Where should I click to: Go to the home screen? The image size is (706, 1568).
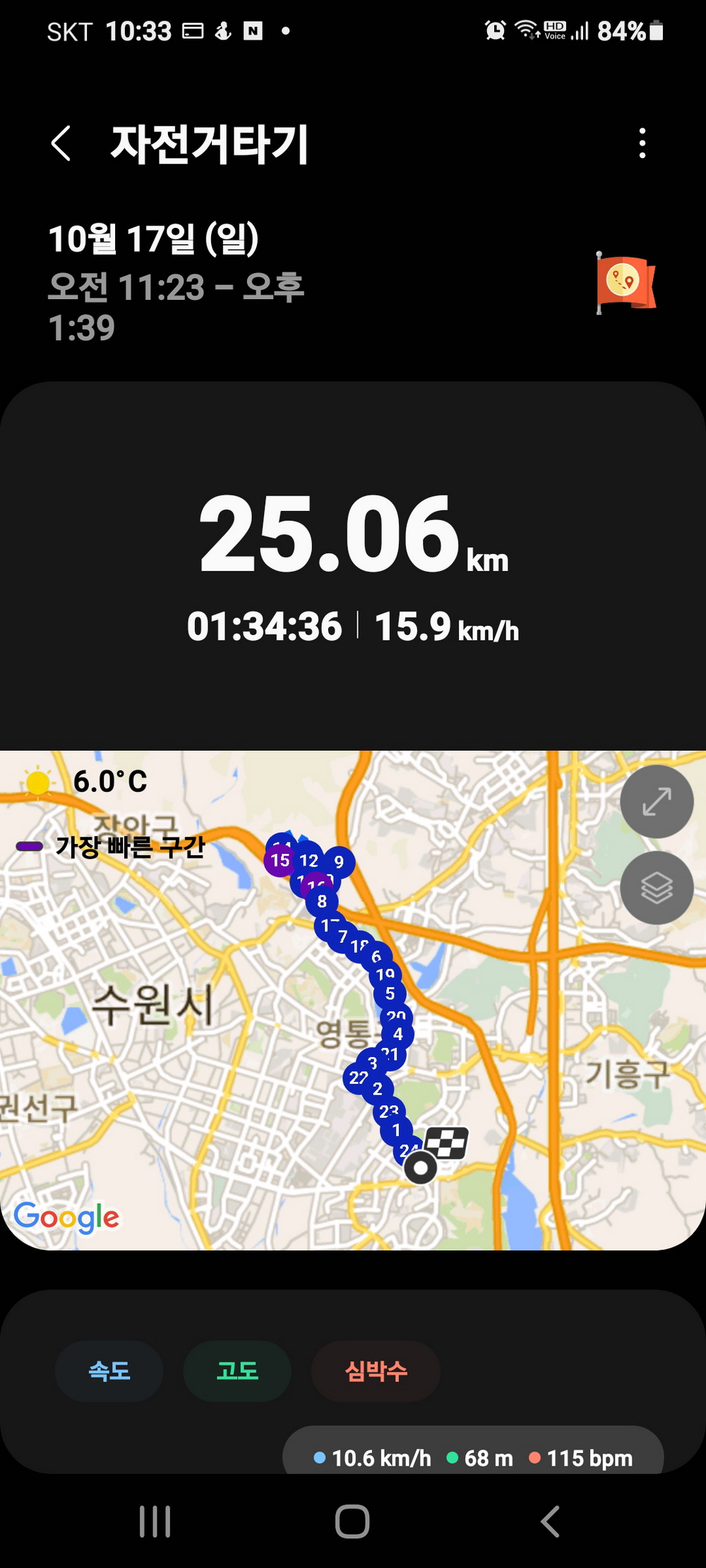pyautogui.click(x=352, y=1521)
